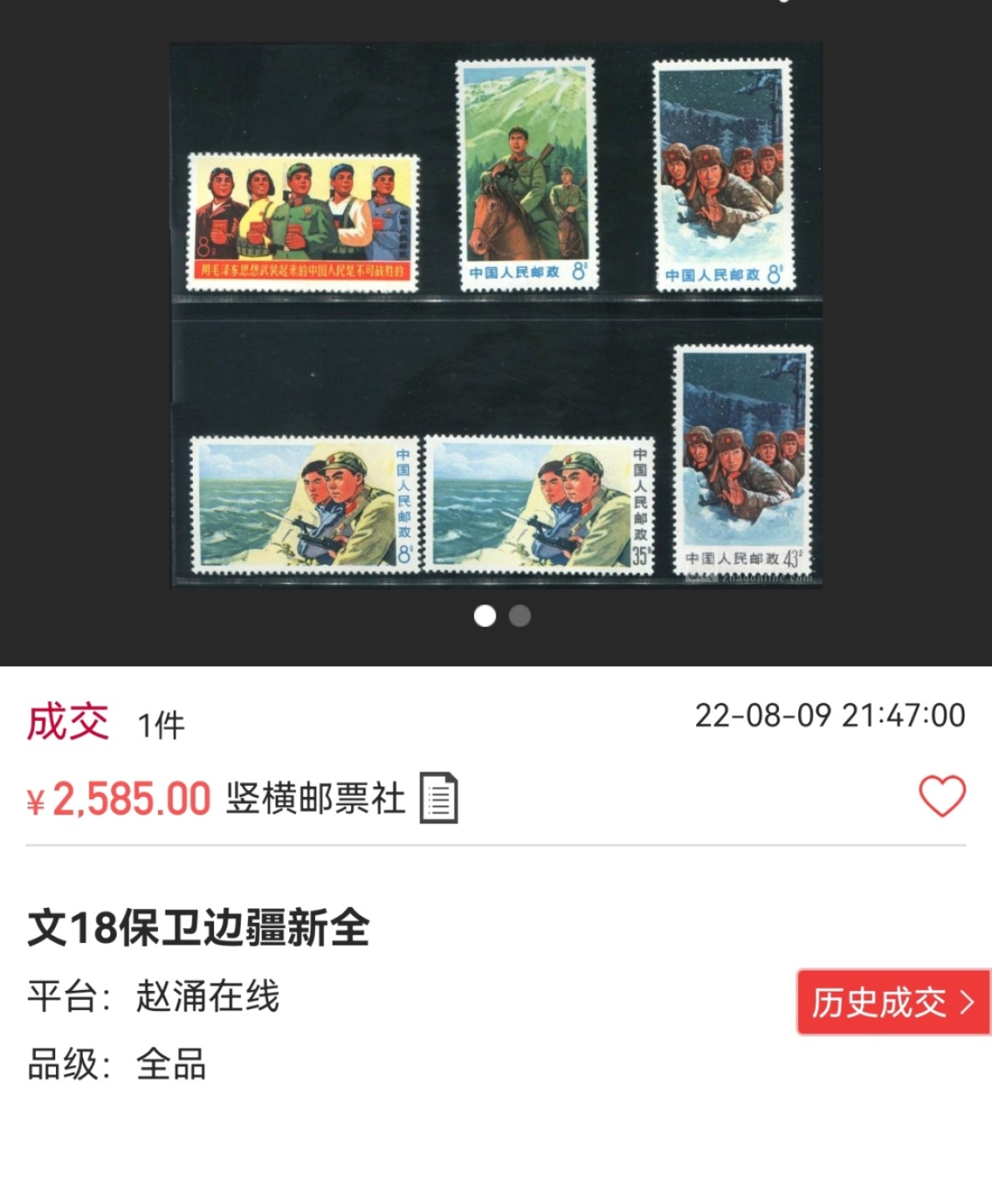Viewport: 992px width, 1204px height.
Task: Open the stamp photo in full view
Action: 496,316
